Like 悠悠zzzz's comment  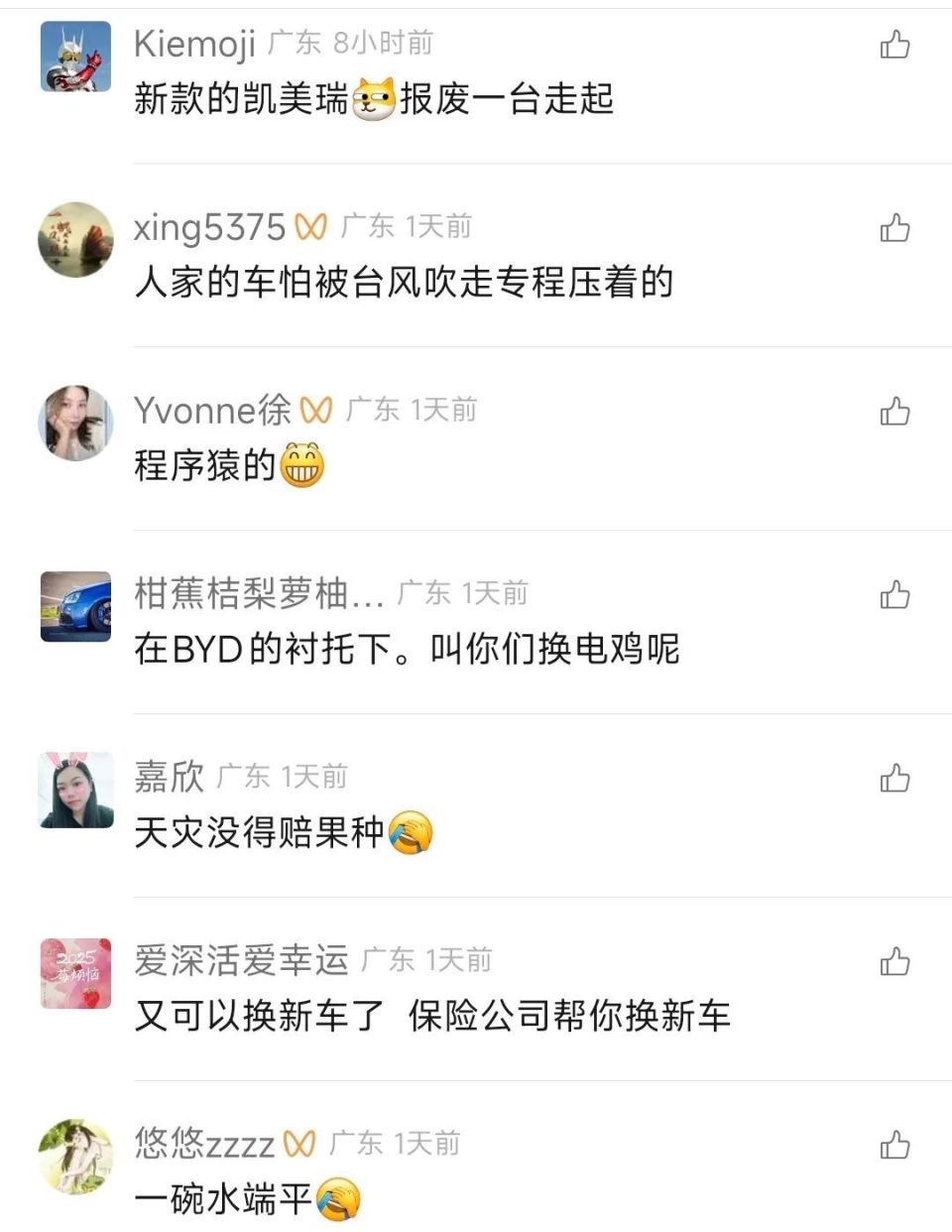click(x=895, y=1145)
